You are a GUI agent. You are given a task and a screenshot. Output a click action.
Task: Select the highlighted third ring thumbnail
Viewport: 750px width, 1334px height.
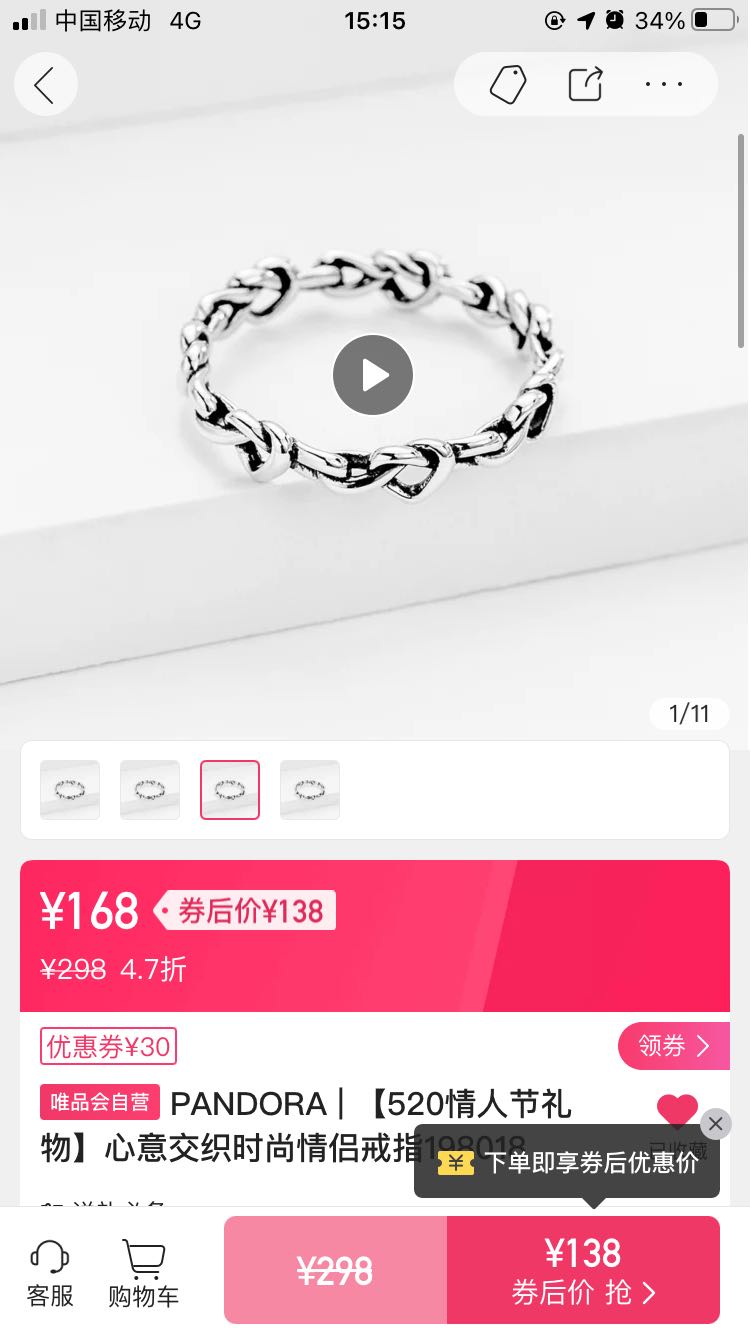click(230, 790)
